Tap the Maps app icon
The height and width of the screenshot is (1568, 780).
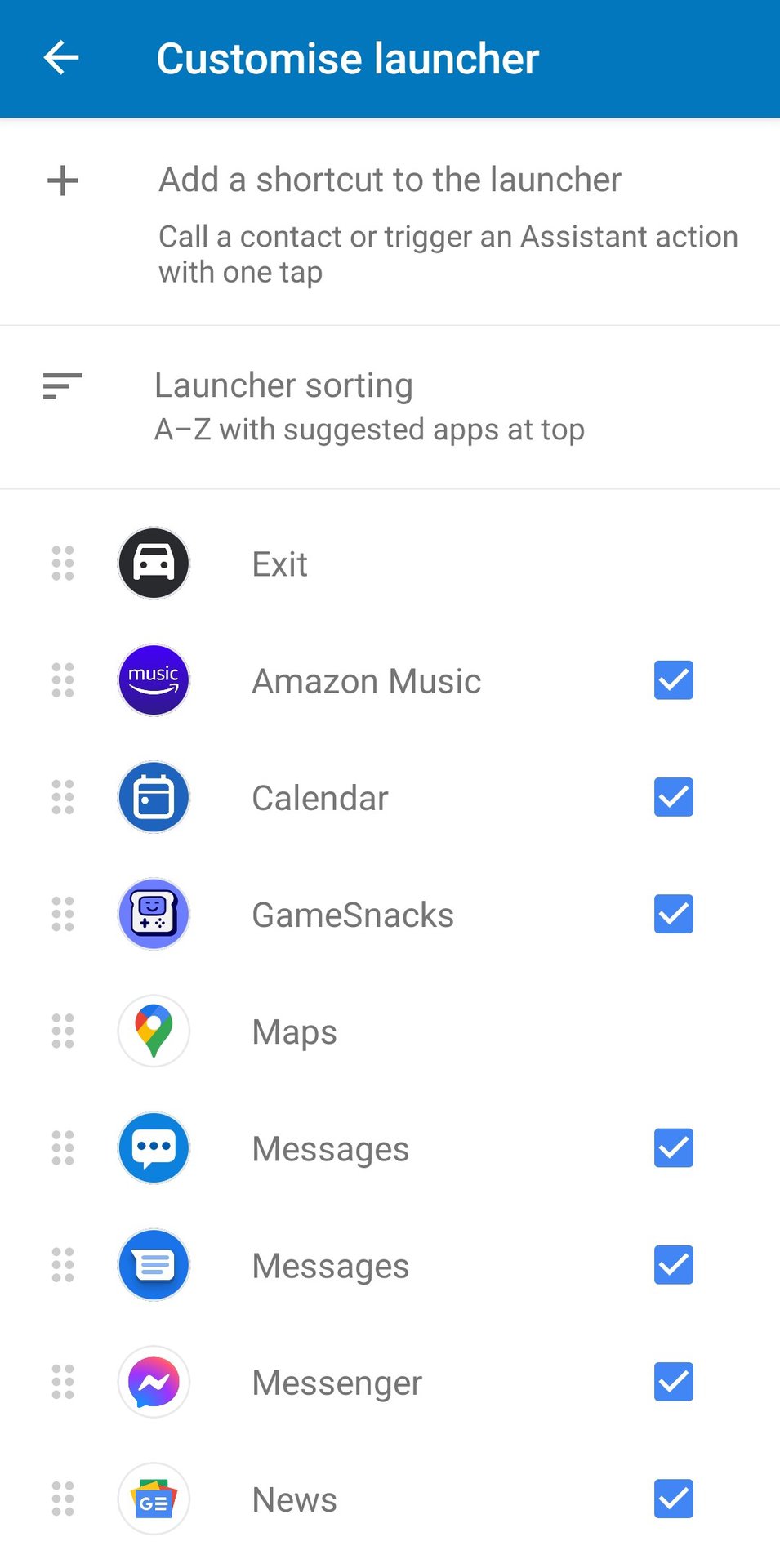click(153, 1031)
